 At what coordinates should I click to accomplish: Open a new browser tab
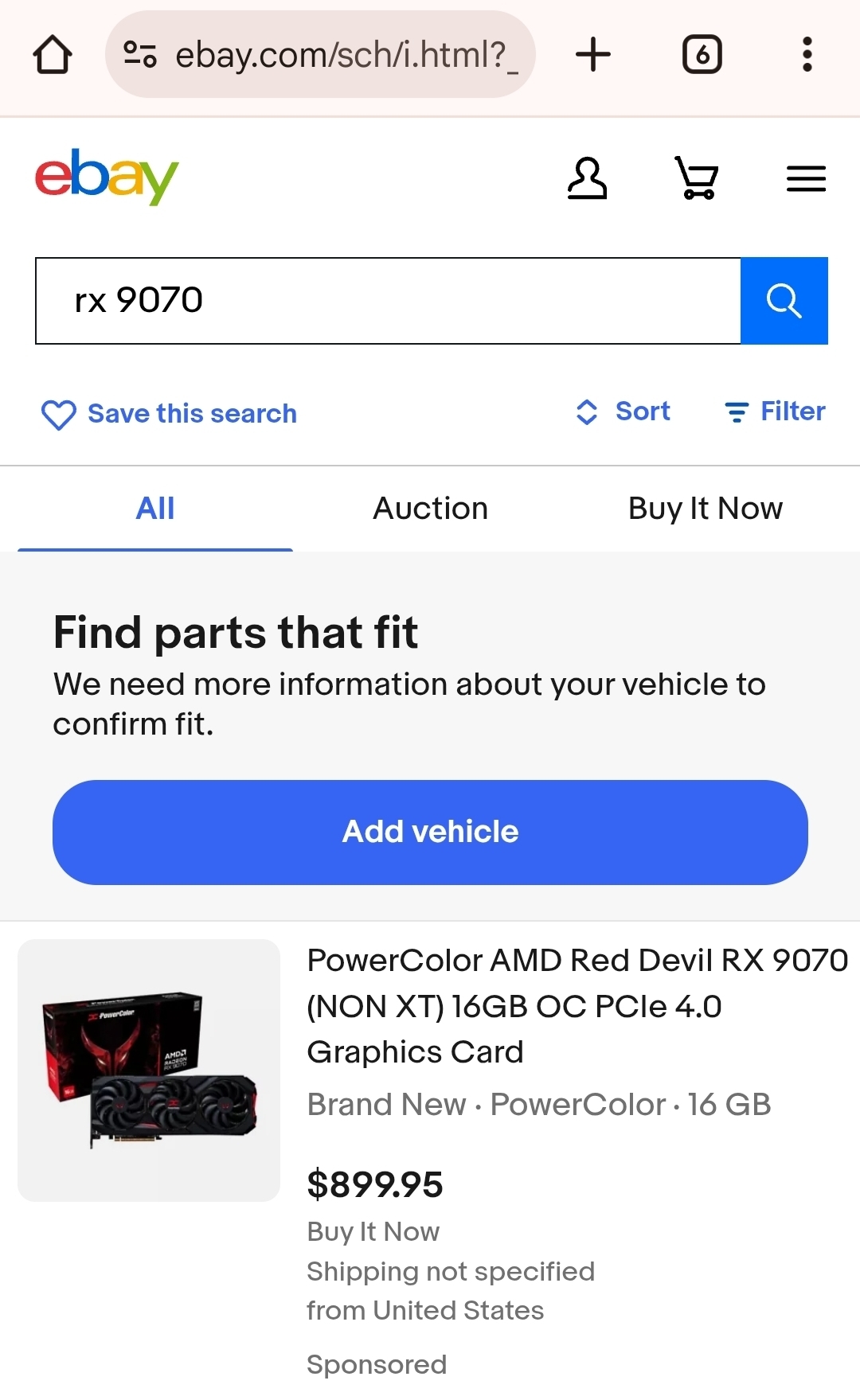(593, 55)
